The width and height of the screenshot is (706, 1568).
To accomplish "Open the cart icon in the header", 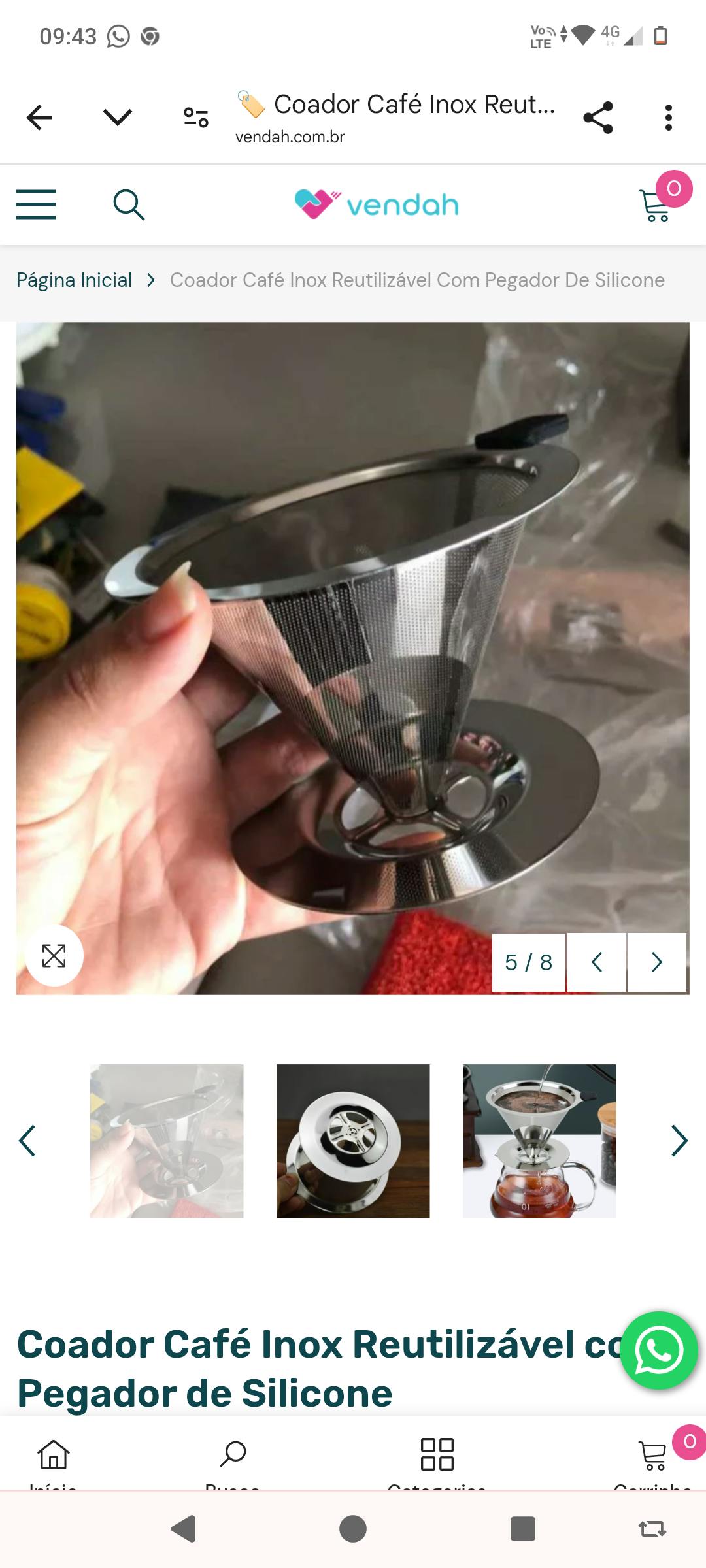I will coord(656,205).
